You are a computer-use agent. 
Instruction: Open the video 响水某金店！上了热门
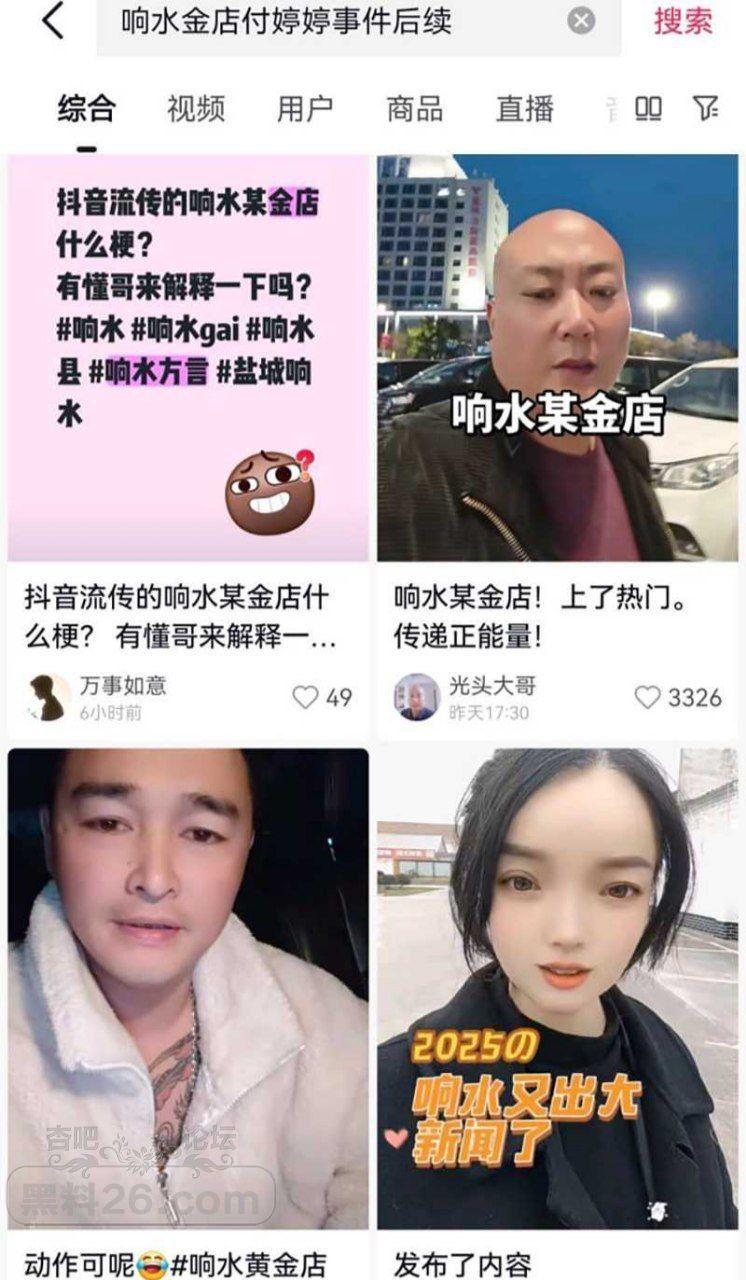(x=557, y=357)
